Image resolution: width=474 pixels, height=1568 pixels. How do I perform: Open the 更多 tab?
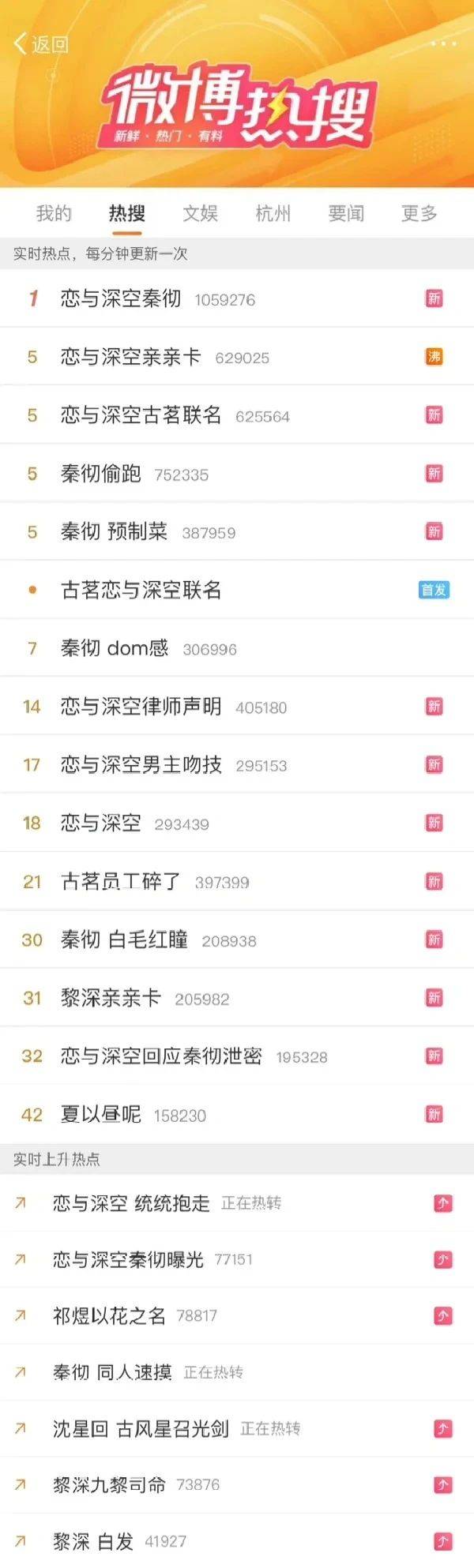[x=419, y=213]
